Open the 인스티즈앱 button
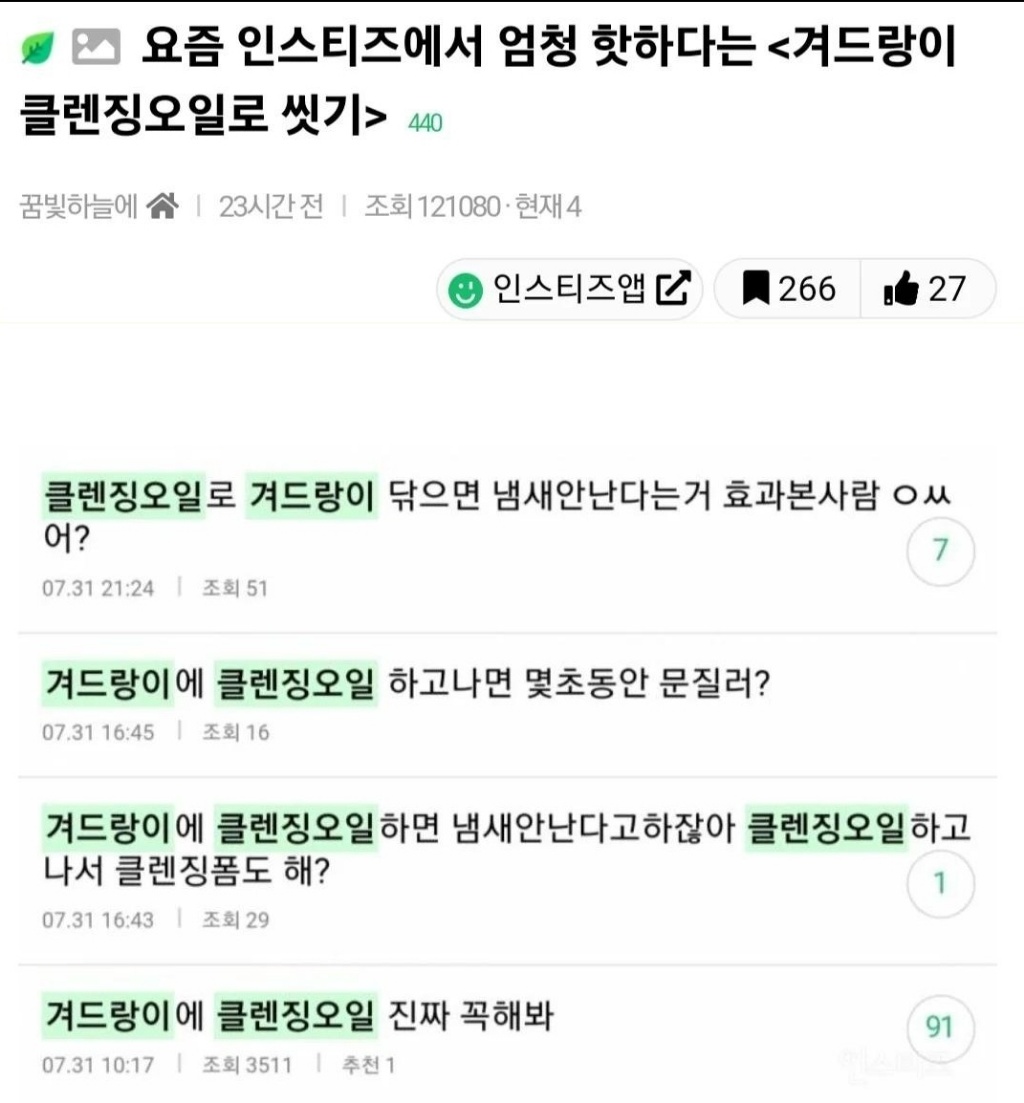This screenshot has width=1024, height=1103. (570, 290)
